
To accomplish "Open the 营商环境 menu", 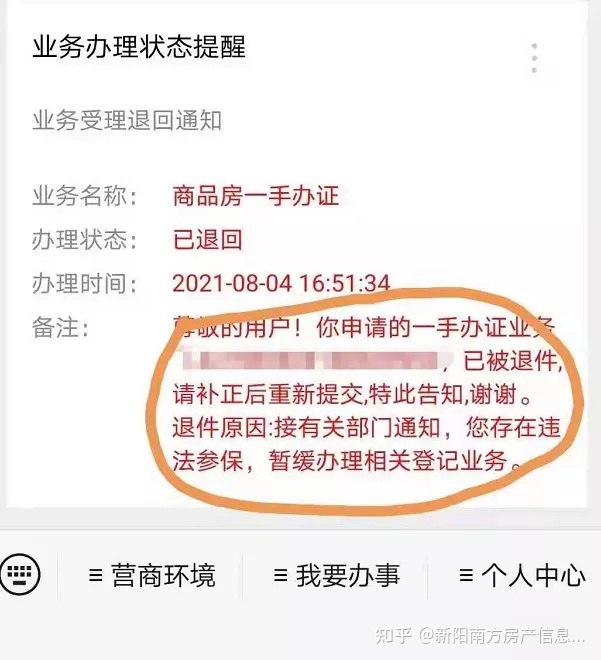I will coord(152,576).
